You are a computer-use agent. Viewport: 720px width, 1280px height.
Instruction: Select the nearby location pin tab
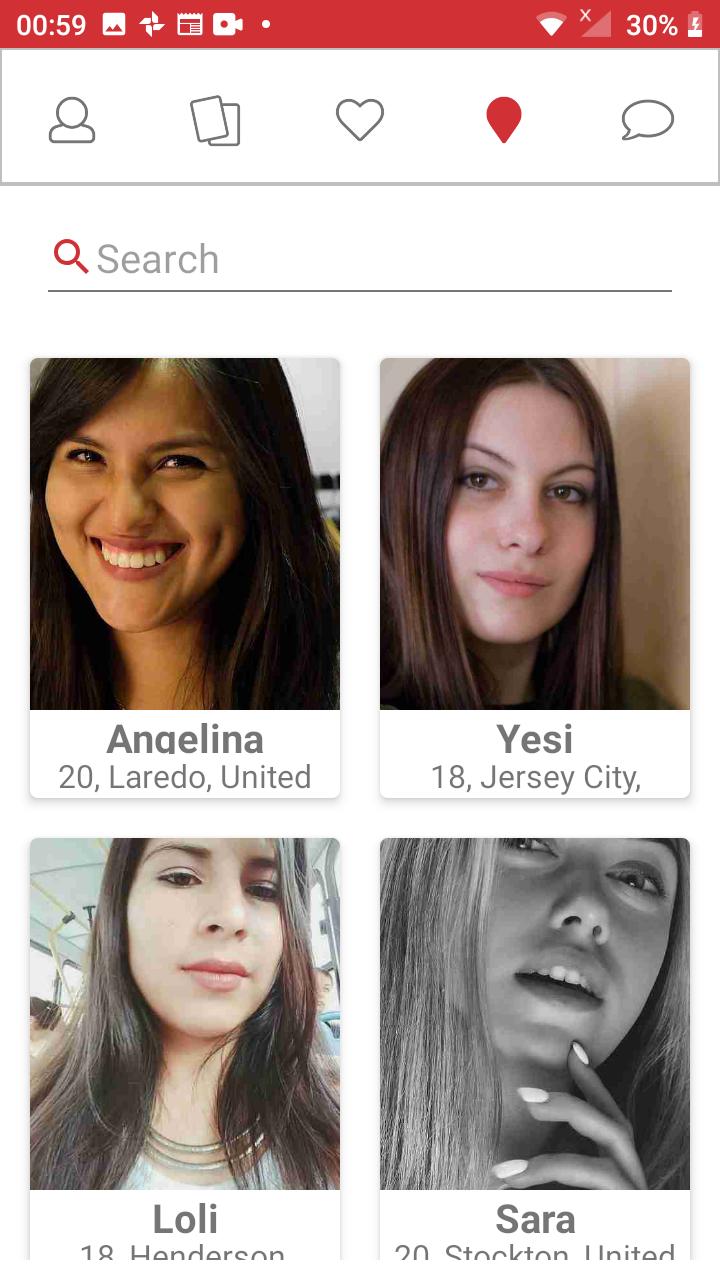(x=504, y=120)
